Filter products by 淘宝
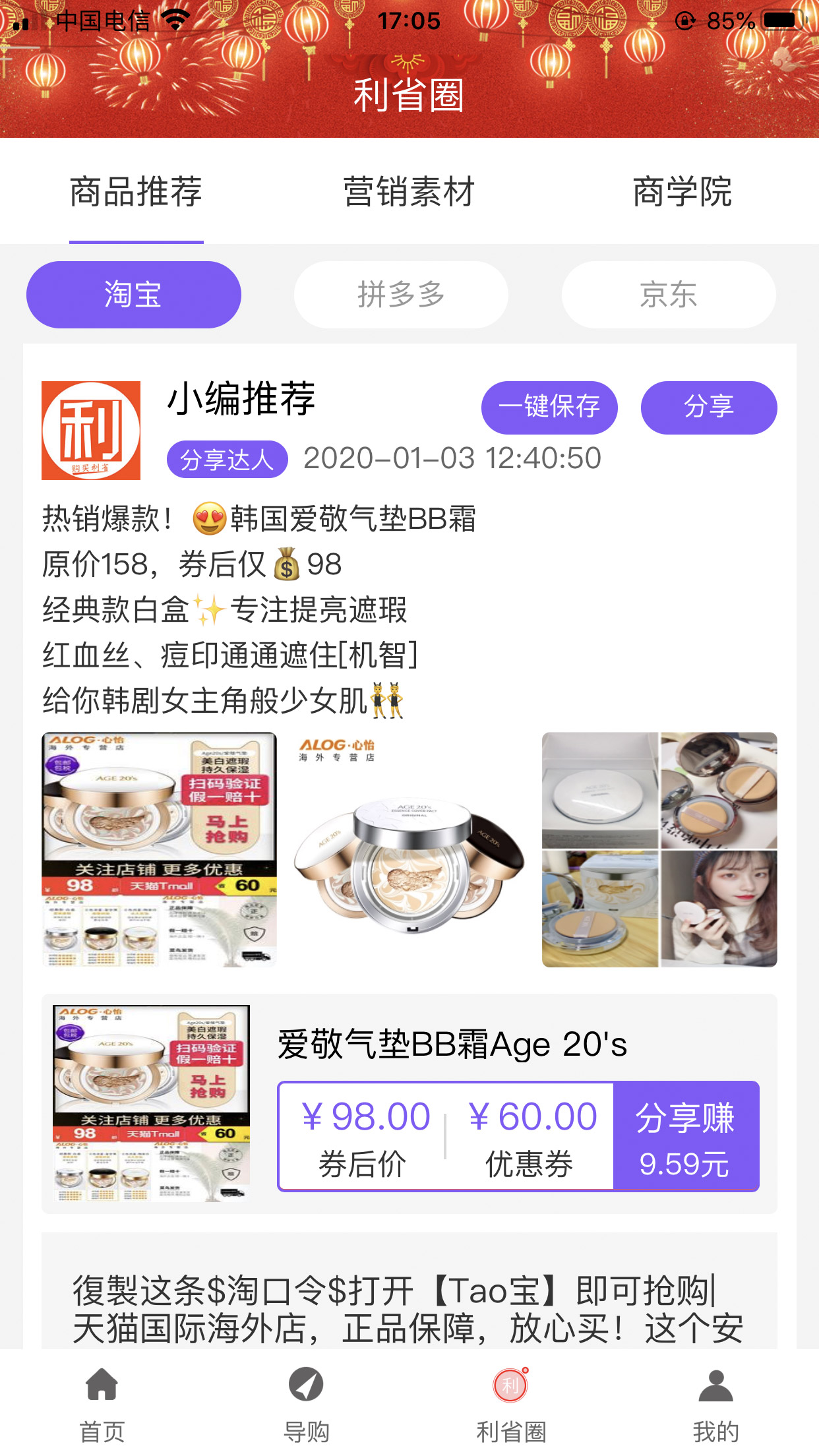 point(133,295)
